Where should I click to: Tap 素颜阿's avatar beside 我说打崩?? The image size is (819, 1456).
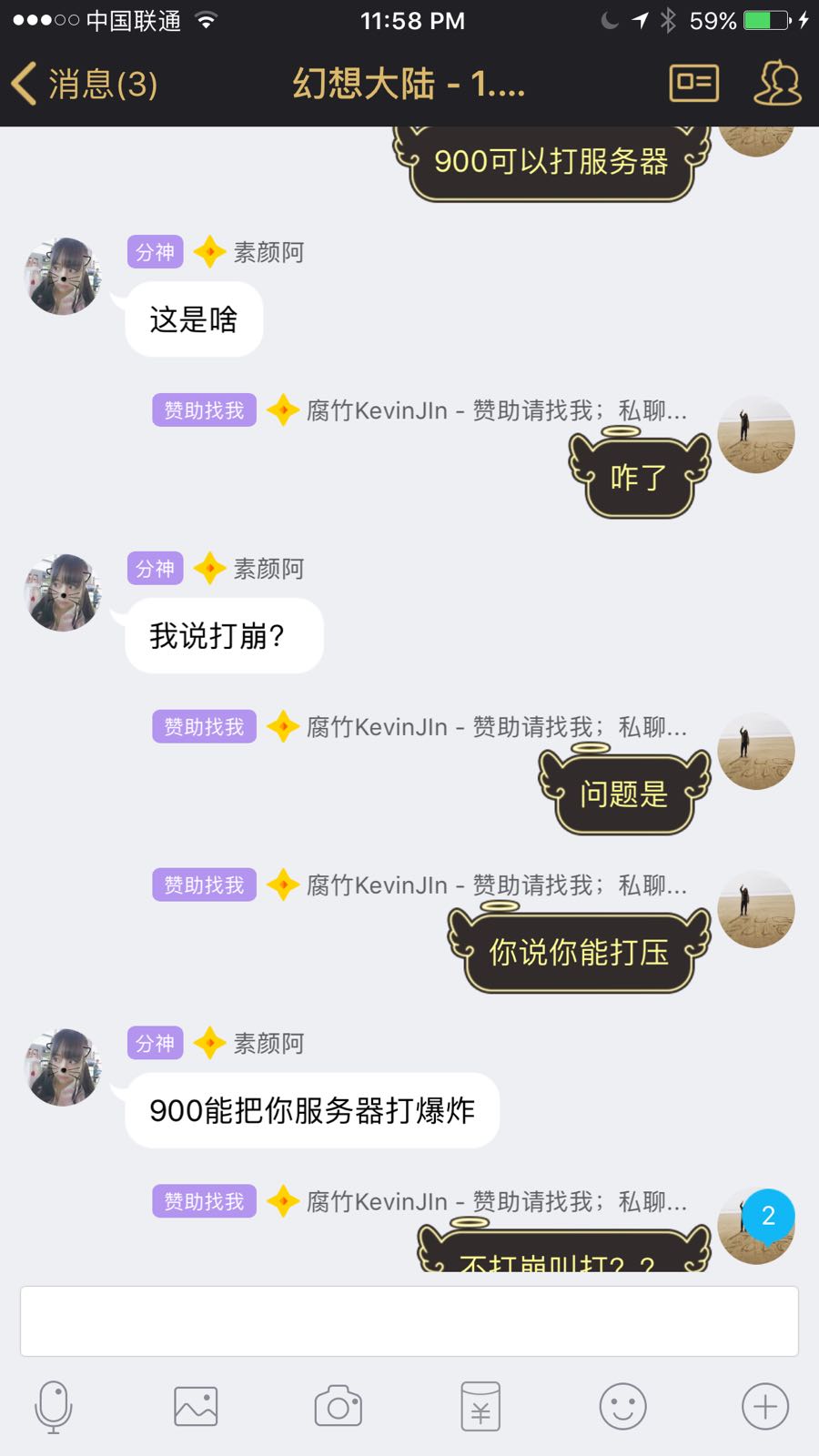63,592
